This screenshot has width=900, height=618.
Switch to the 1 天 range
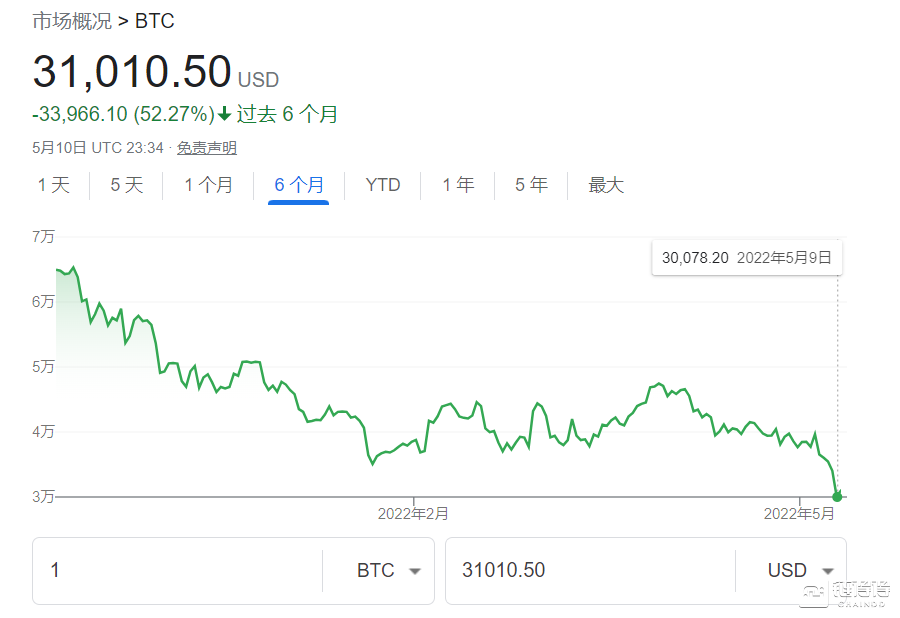coord(54,185)
